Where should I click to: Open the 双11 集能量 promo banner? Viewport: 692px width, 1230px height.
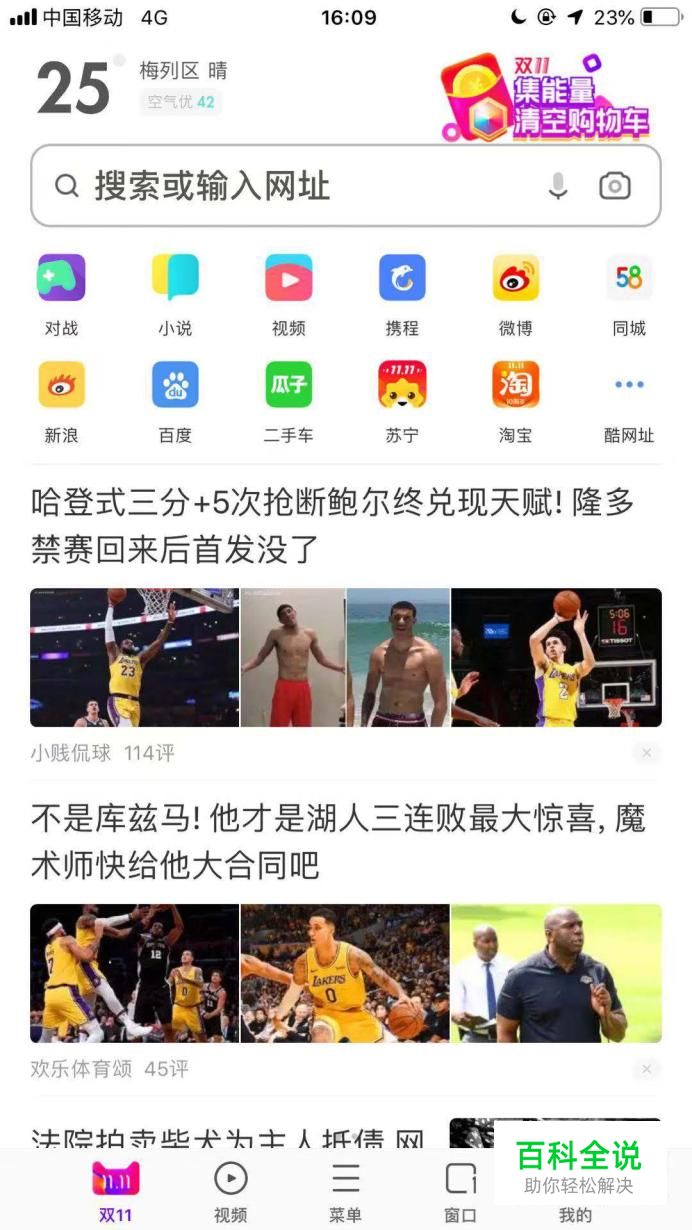[x=547, y=98]
